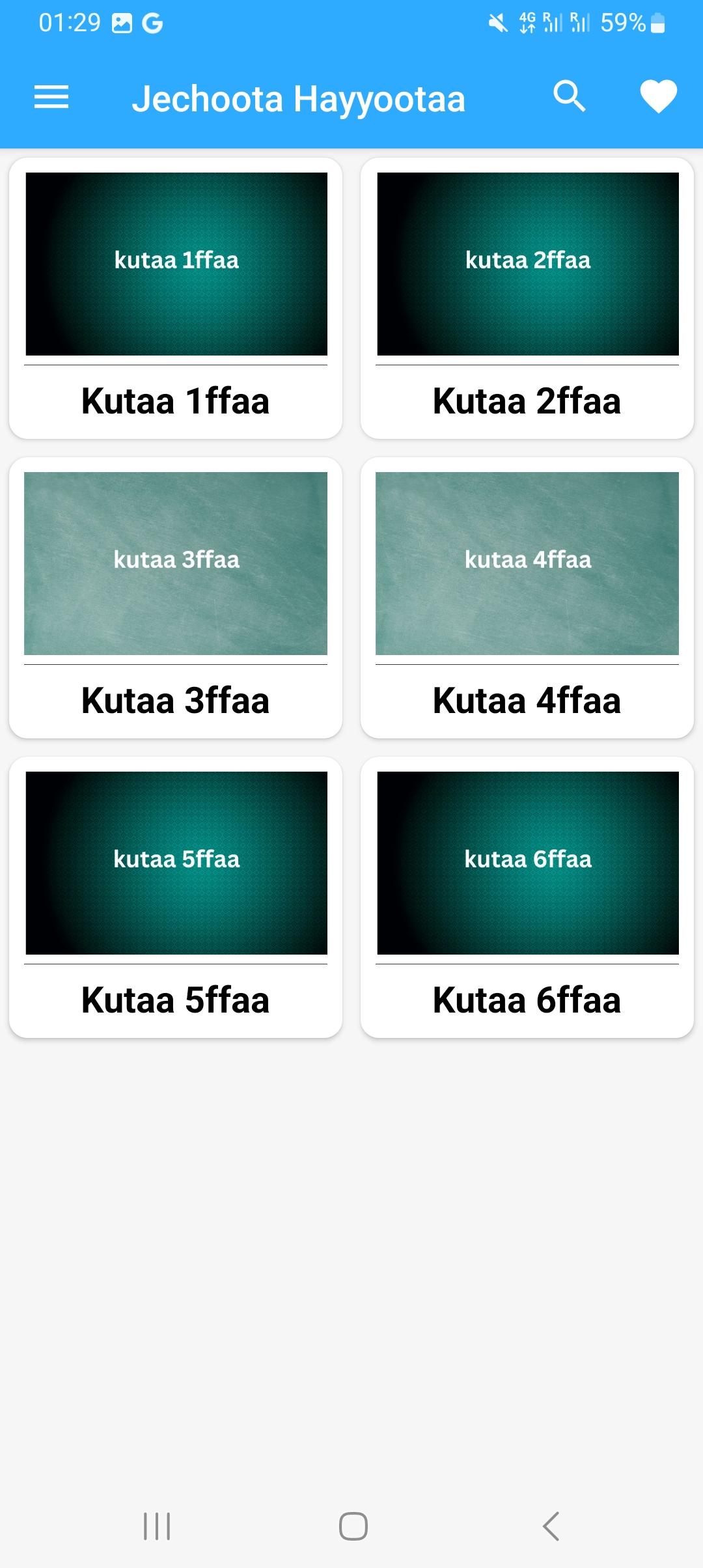Tap the system home button

pyautogui.click(x=353, y=1526)
